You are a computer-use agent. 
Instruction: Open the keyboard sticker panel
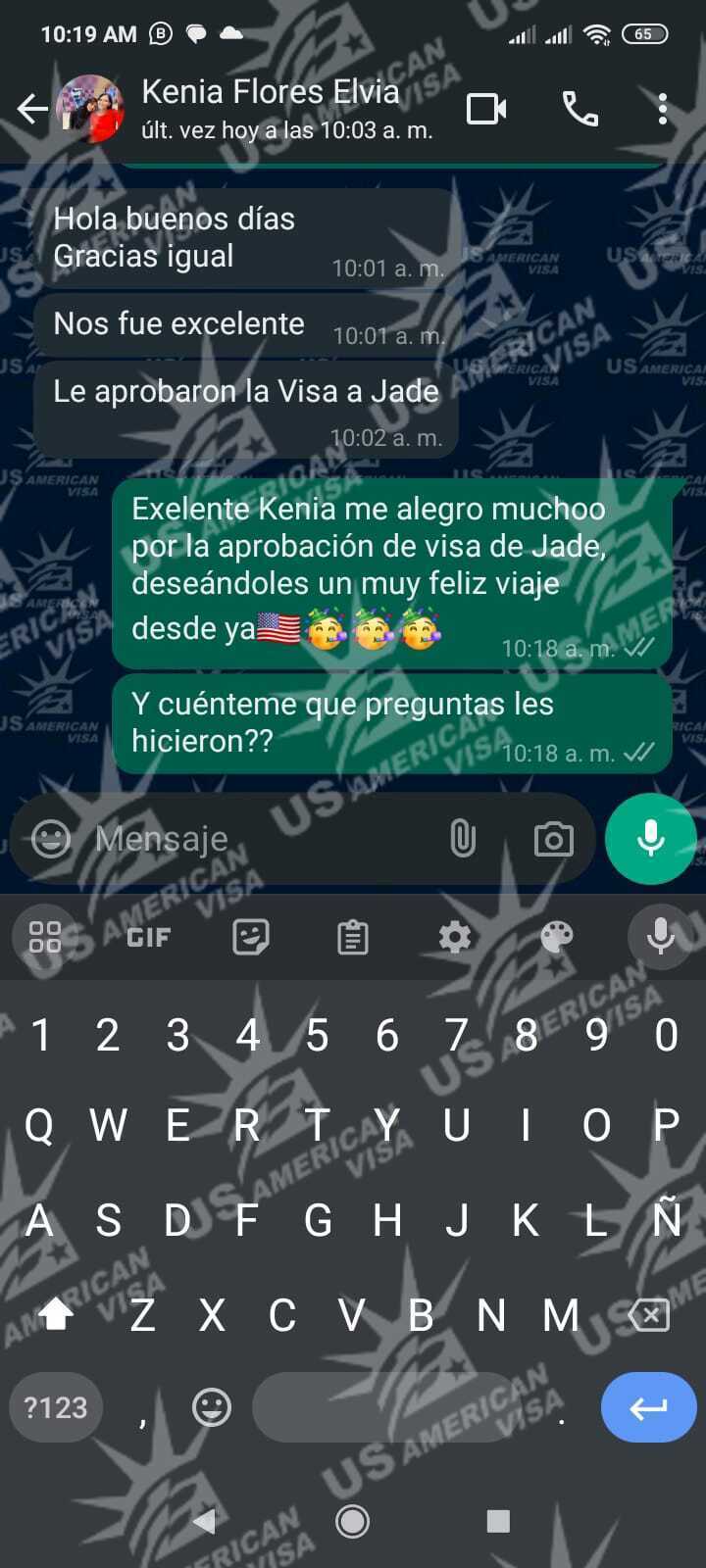pos(251,938)
